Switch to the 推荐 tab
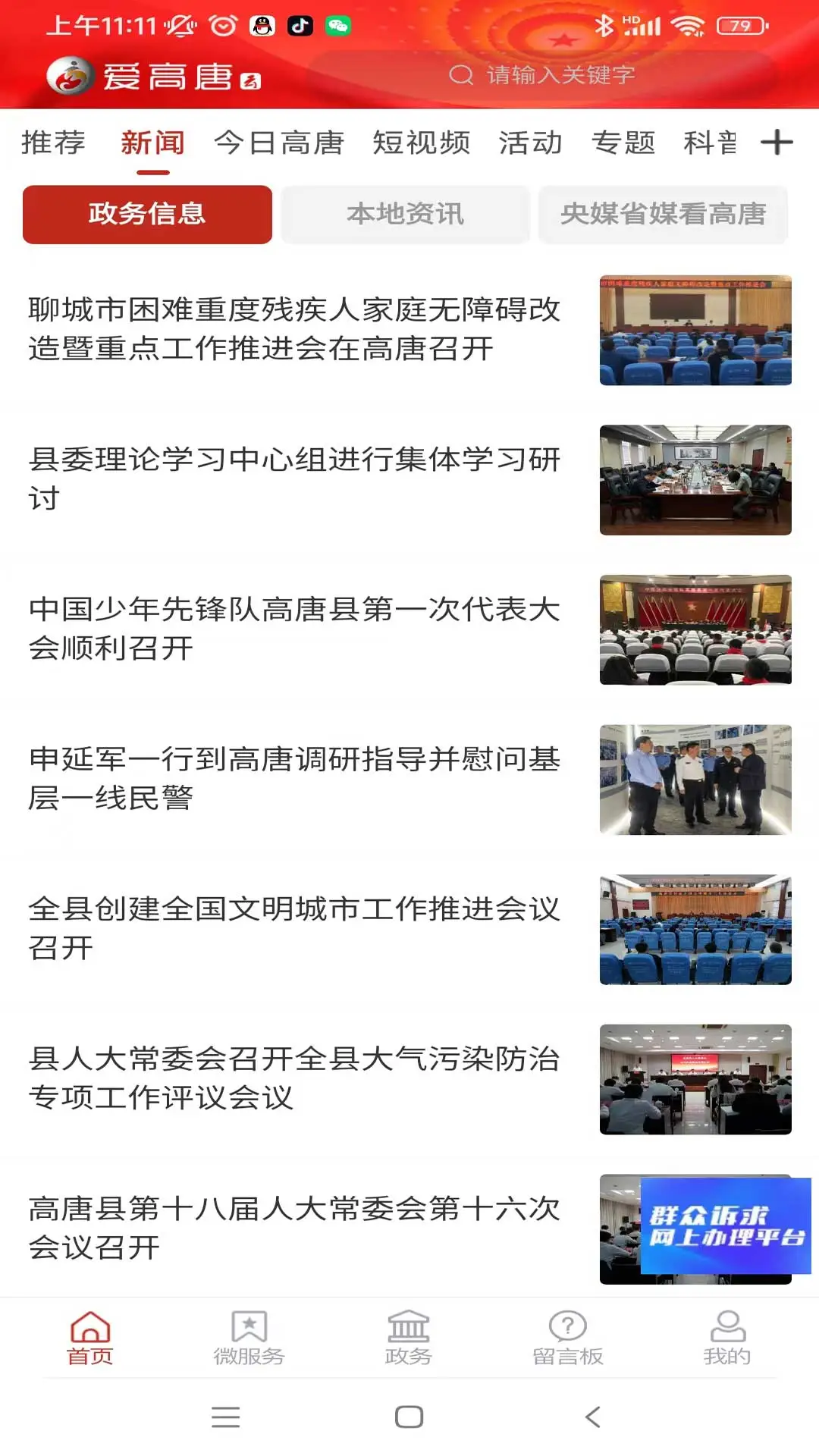Image resolution: width=819 pixels, height=1456 pixels. [52, 143]
